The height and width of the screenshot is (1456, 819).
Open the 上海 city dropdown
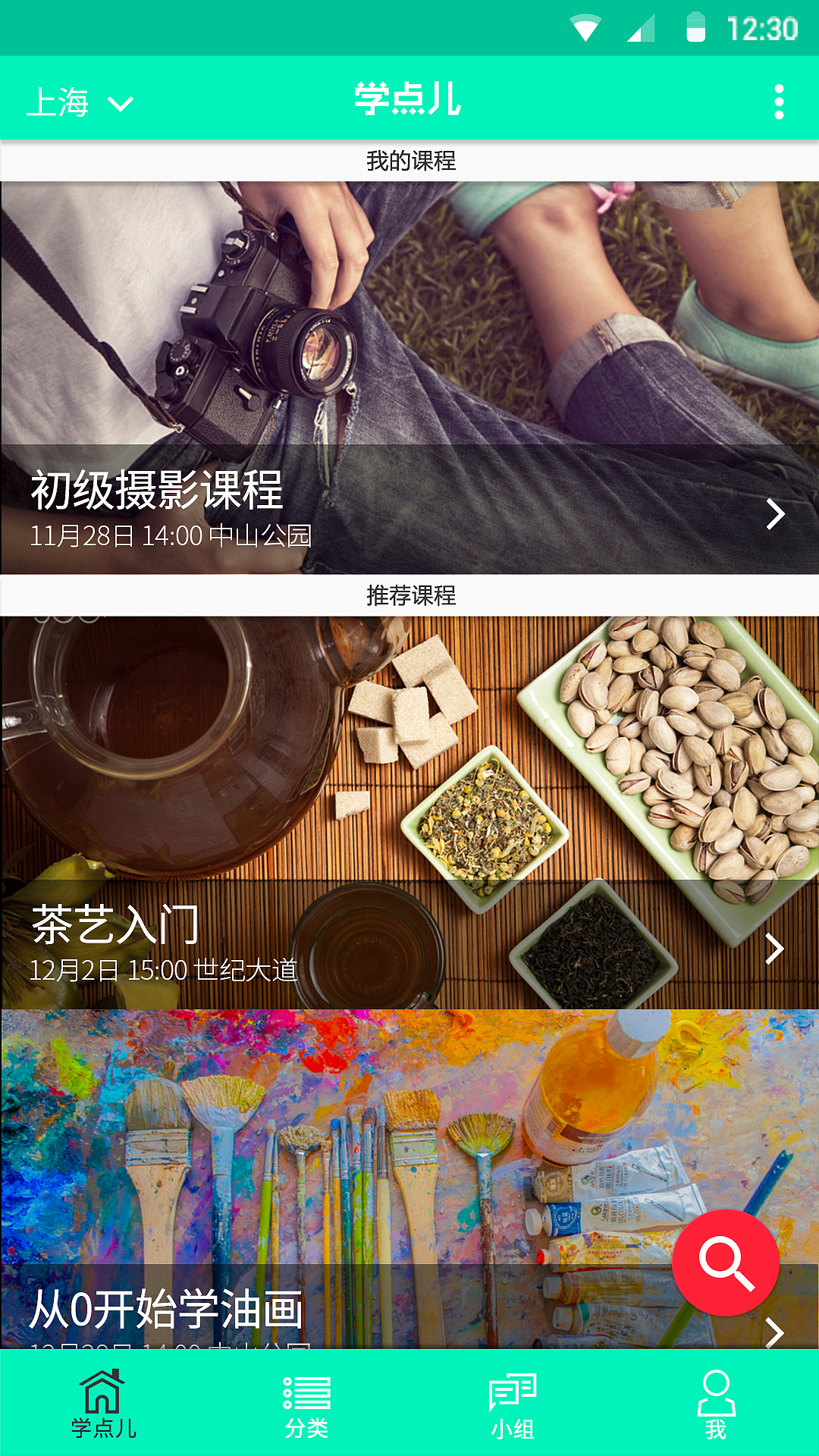pos(80,102)
